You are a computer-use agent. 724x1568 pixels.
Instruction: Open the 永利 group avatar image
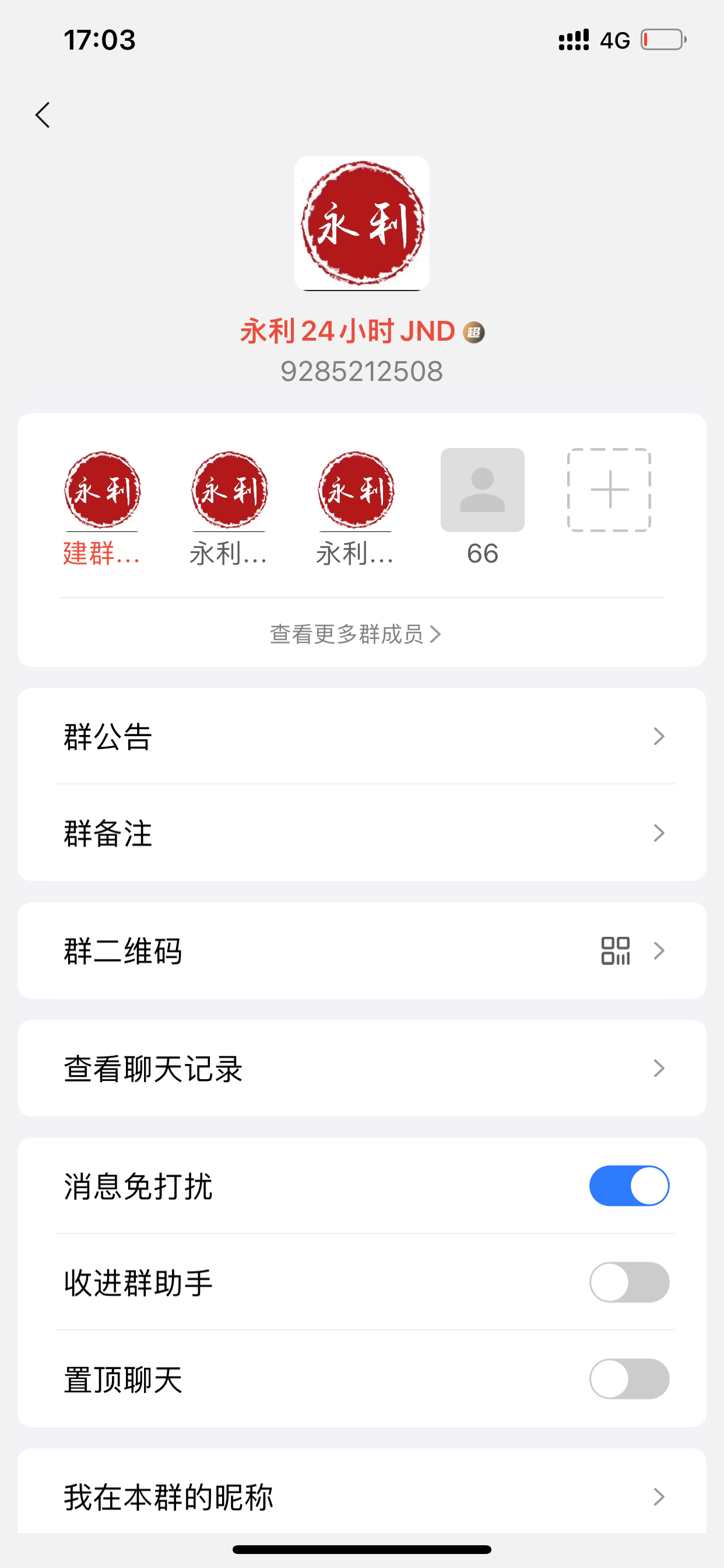pyautogui.click(x=362, y=223)
